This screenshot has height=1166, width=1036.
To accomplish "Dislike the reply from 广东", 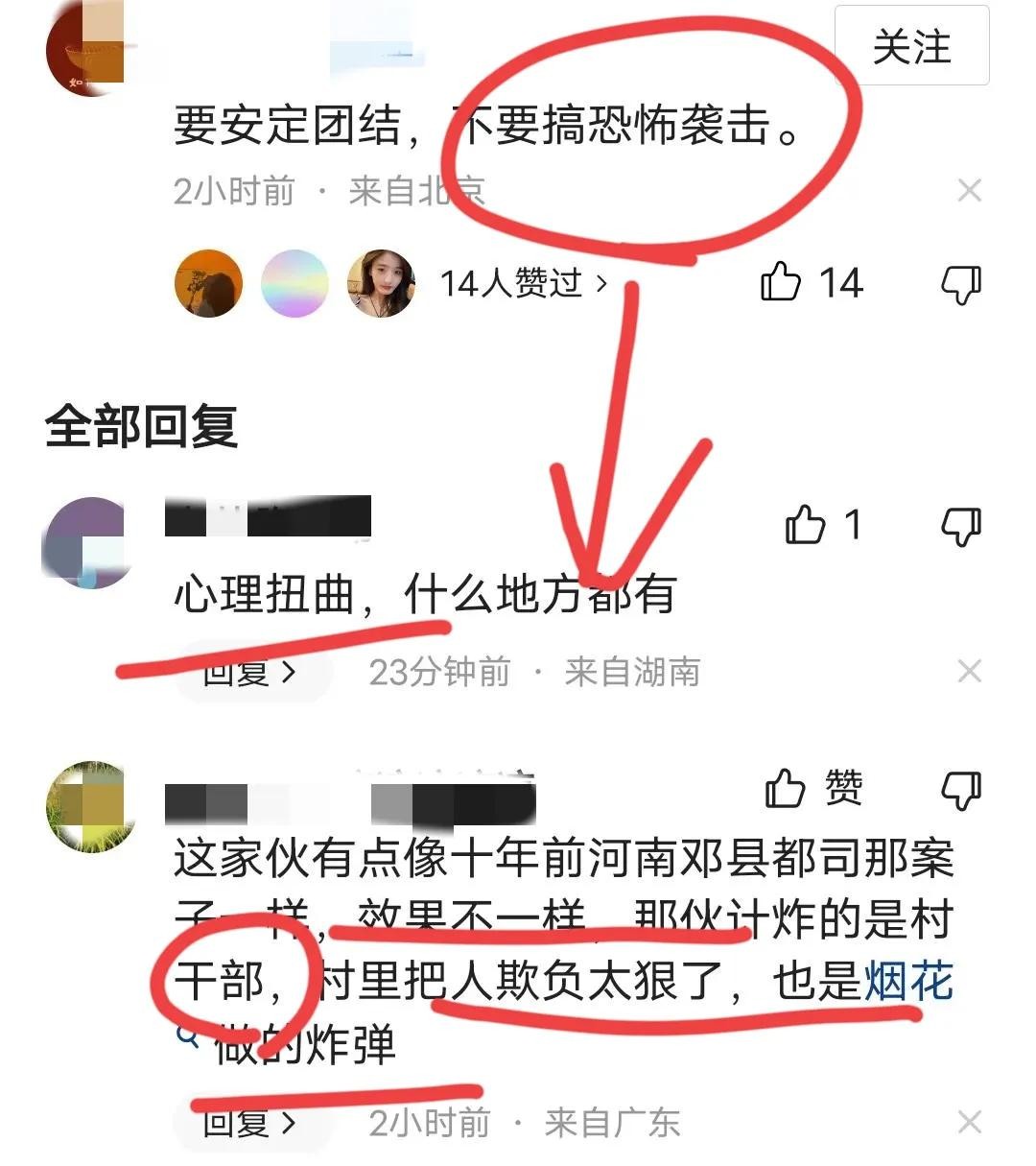I will 960,790.
